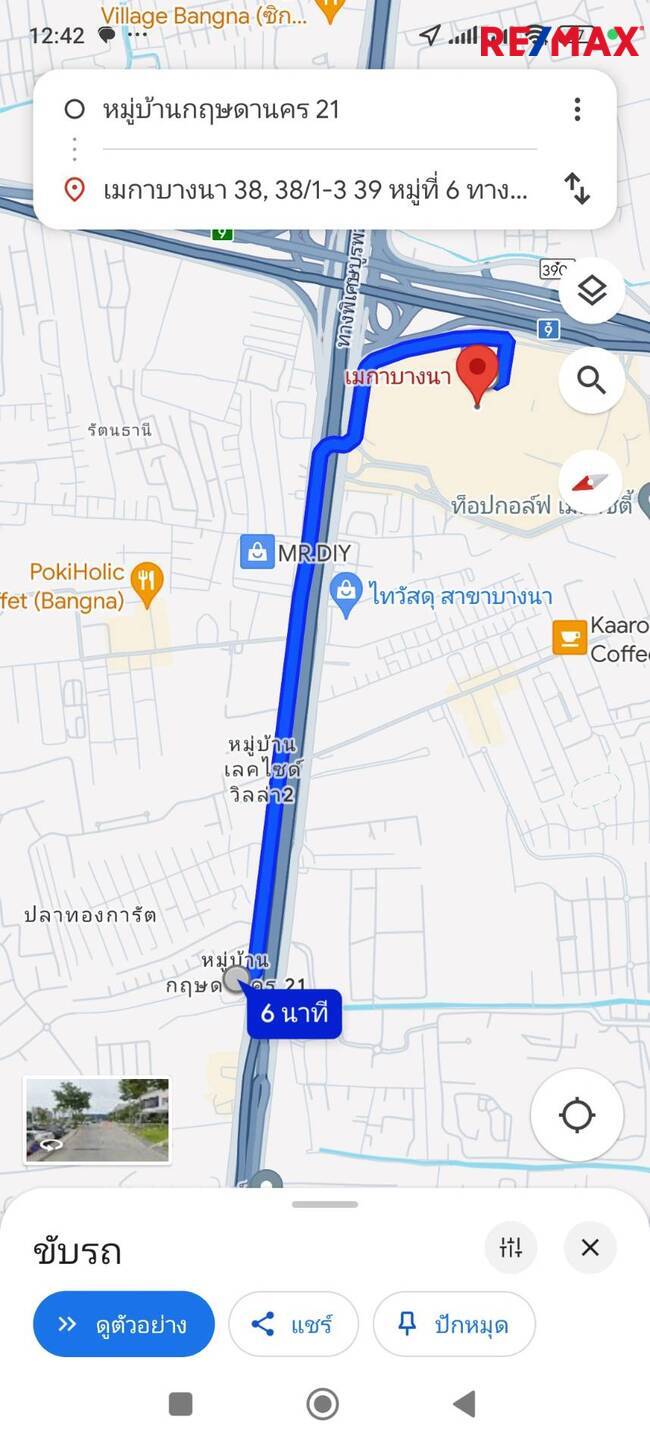Open route options sliders icon
This screenshot has height=1445, width=650.
pyautogui.click(x=511, y=1247)
